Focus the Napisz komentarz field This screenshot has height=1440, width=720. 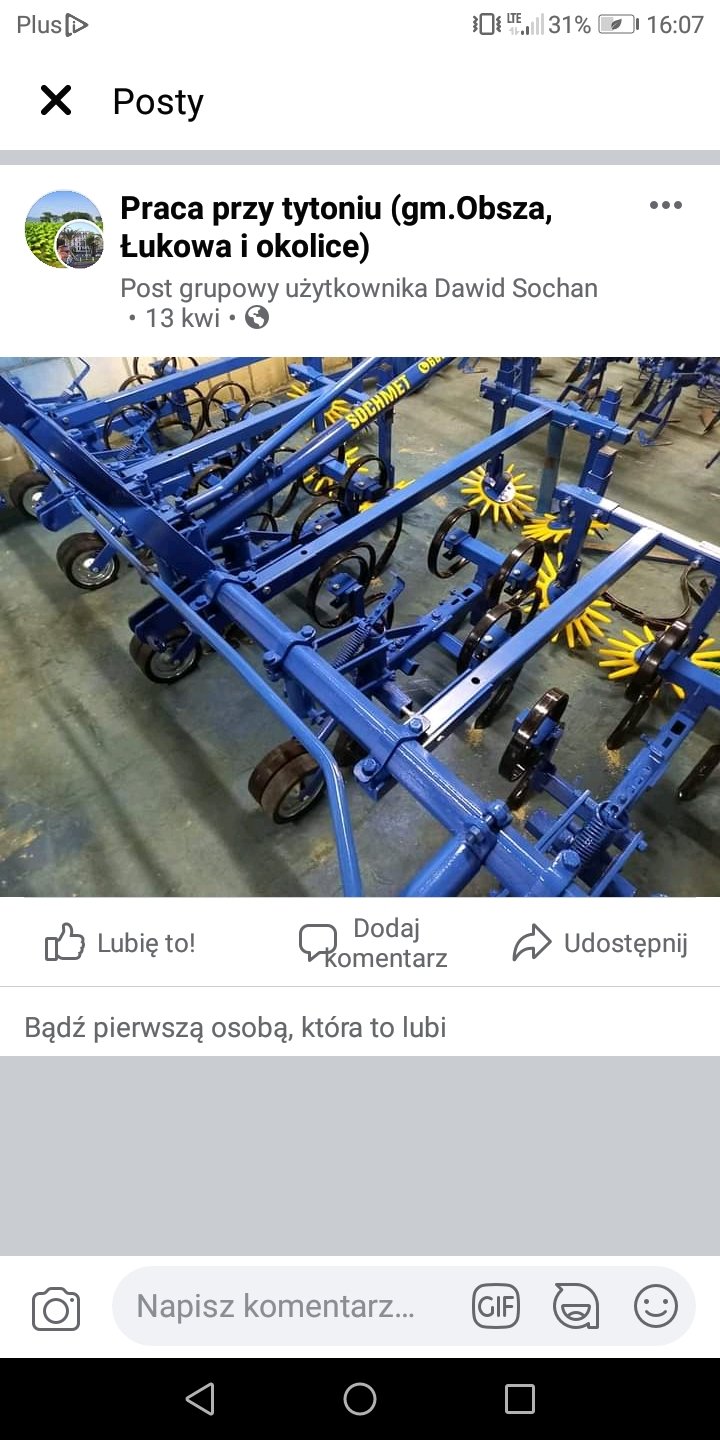coord(275,1306)
